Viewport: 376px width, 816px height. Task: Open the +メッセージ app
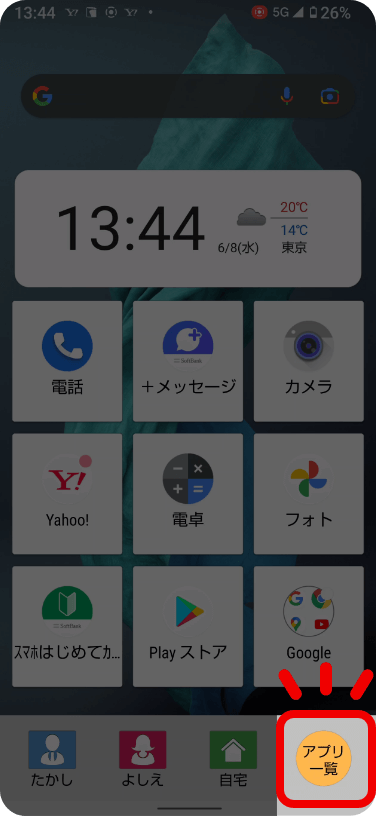(x=188, y=361)
